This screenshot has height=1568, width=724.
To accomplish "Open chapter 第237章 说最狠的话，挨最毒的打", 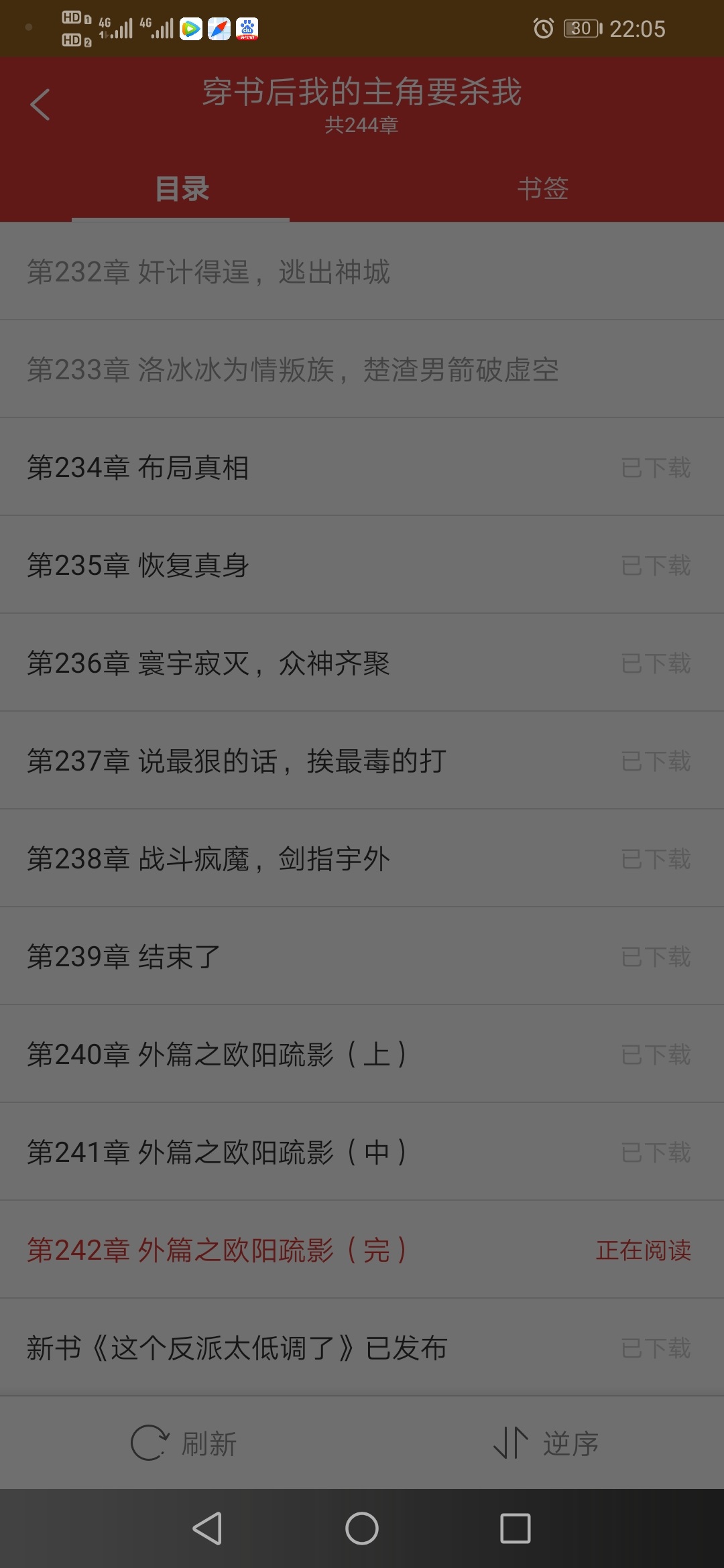I will 362,761.
